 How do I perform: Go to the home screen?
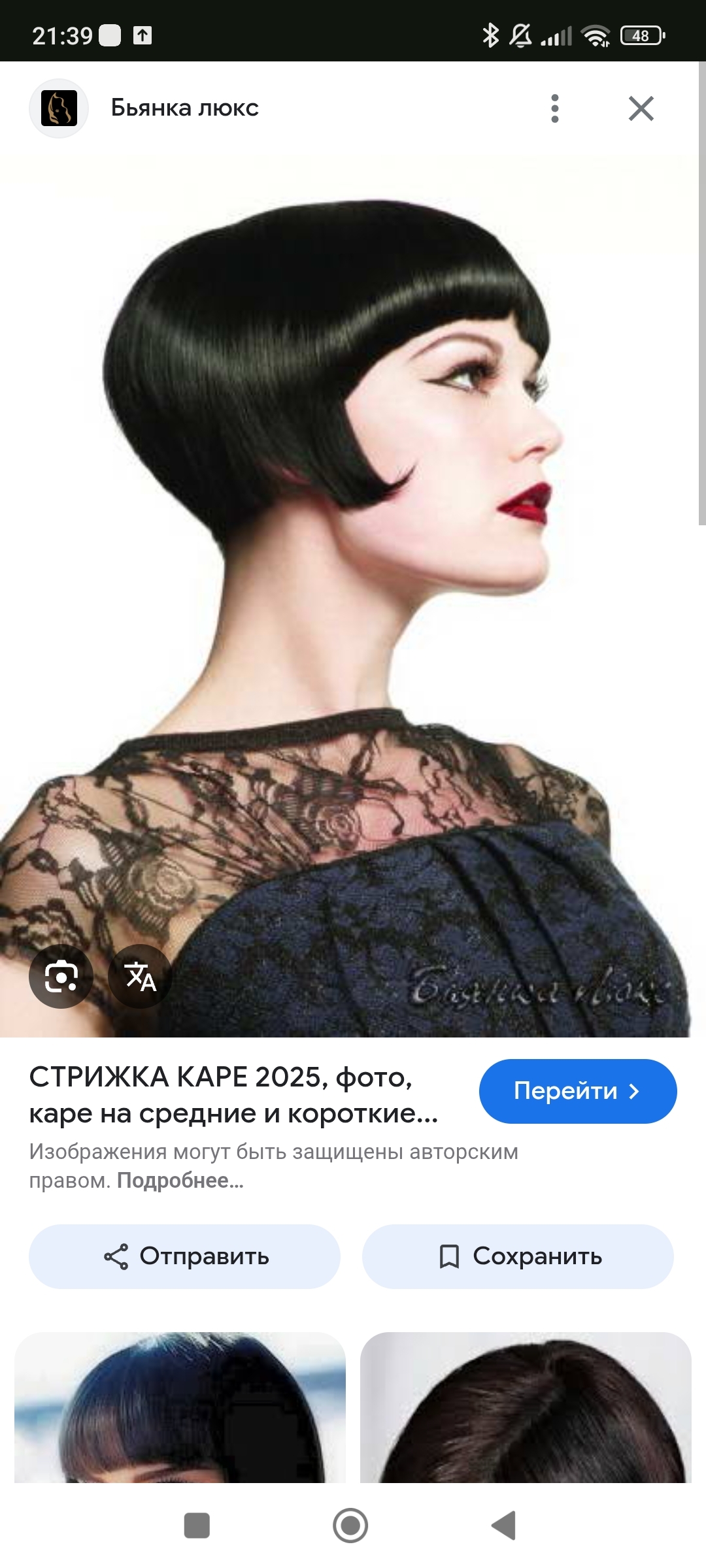350,1526
